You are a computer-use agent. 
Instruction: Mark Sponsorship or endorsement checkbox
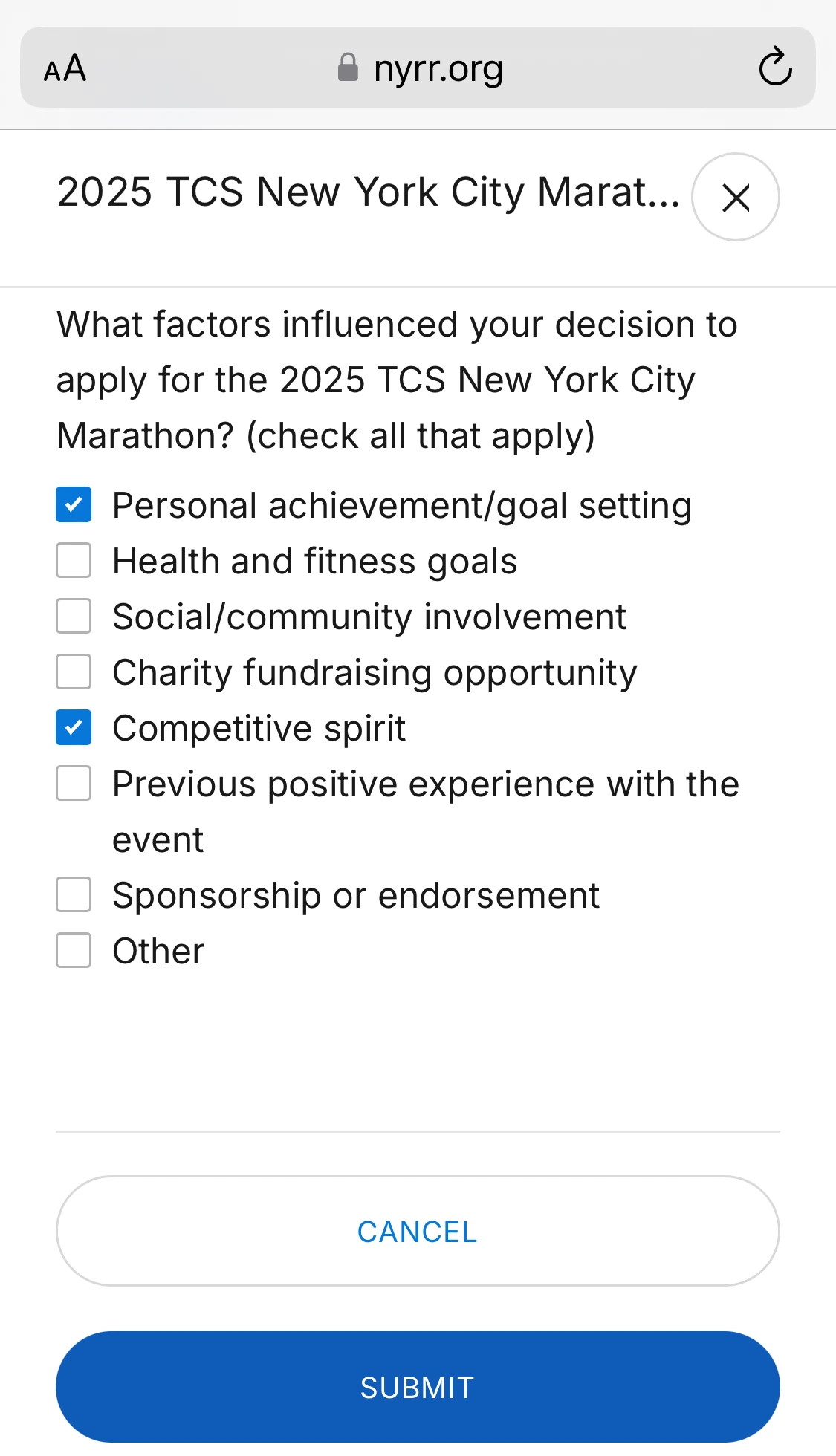pyautogui.click(x=74, y=895)
